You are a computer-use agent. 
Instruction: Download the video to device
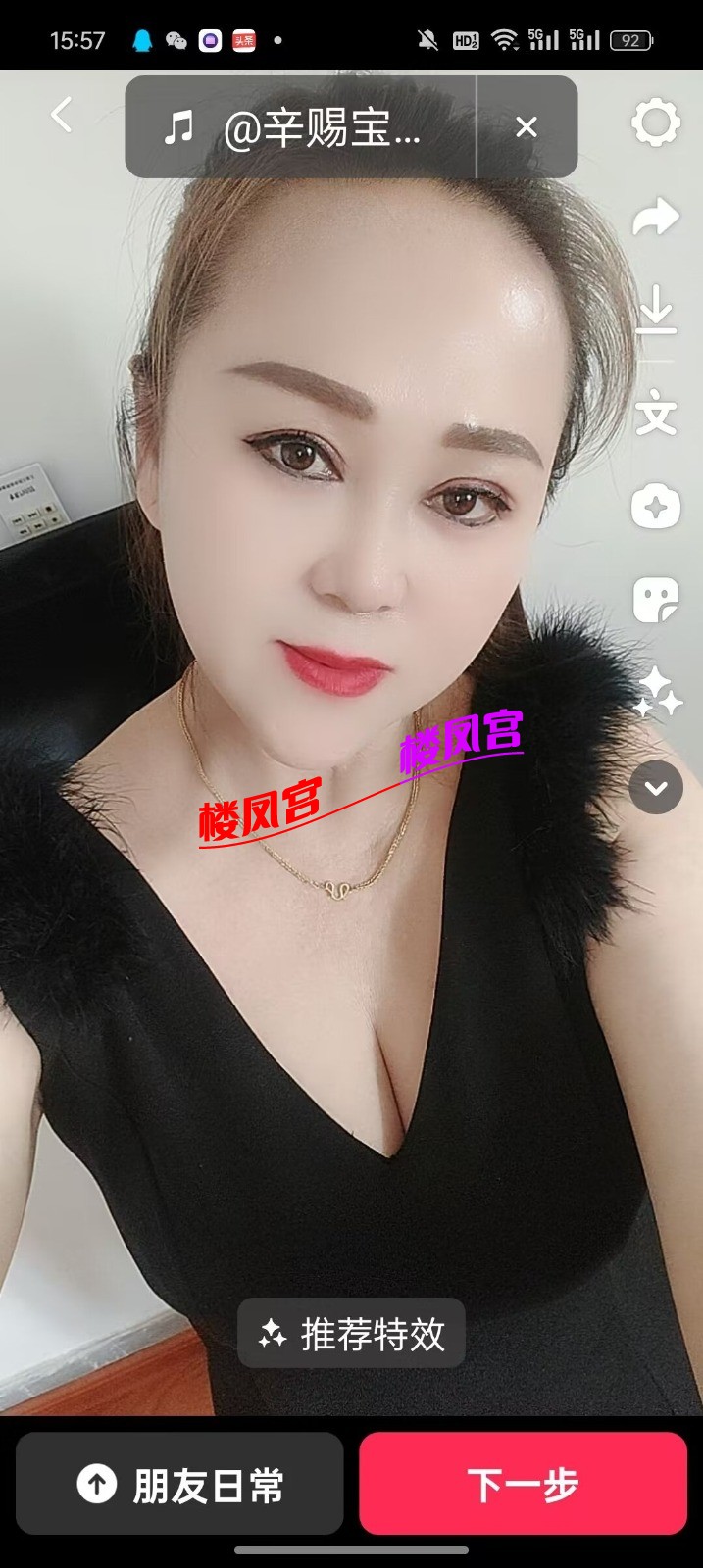click(x=655, y=310)
